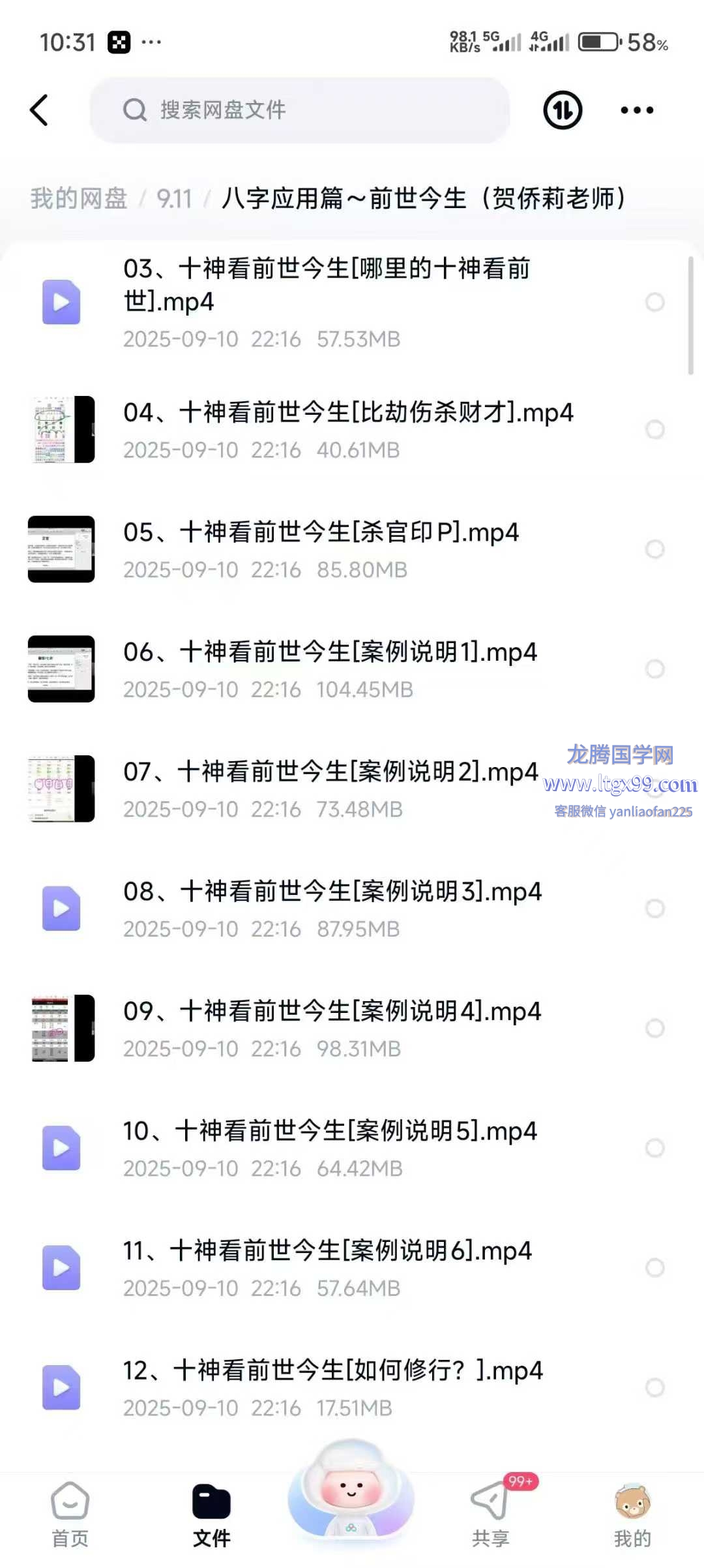This screenshot has width=704, height=1568.
Task: Switch to the 首页 tab
Action: [70, 1515]
